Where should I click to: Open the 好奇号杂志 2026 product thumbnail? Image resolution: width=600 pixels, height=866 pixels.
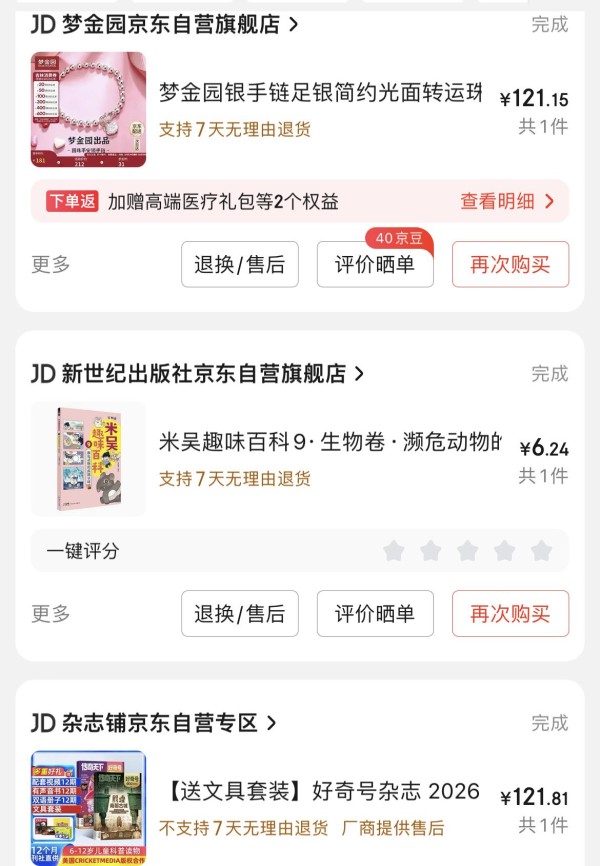(88, 807)
